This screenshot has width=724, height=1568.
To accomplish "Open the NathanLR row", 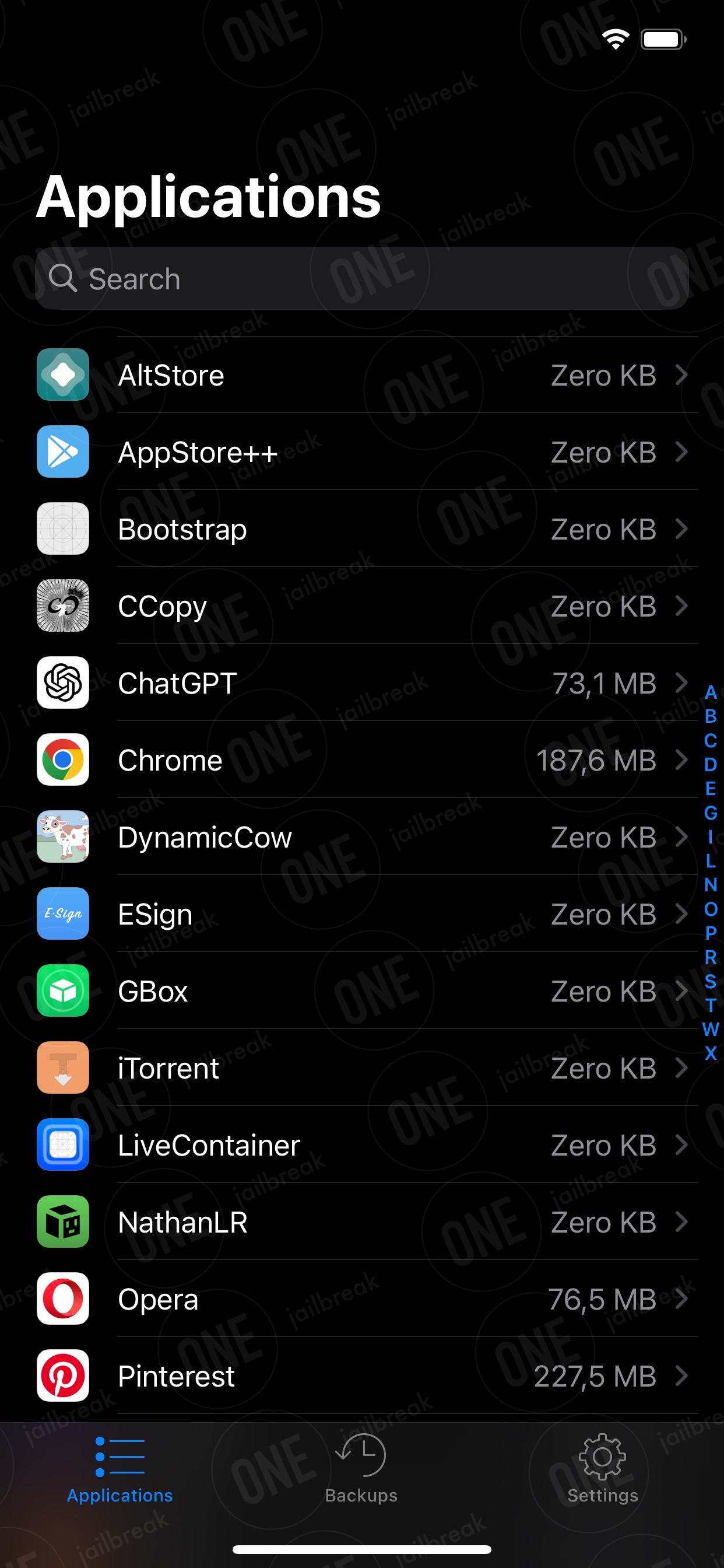I will pos(362,1222).
